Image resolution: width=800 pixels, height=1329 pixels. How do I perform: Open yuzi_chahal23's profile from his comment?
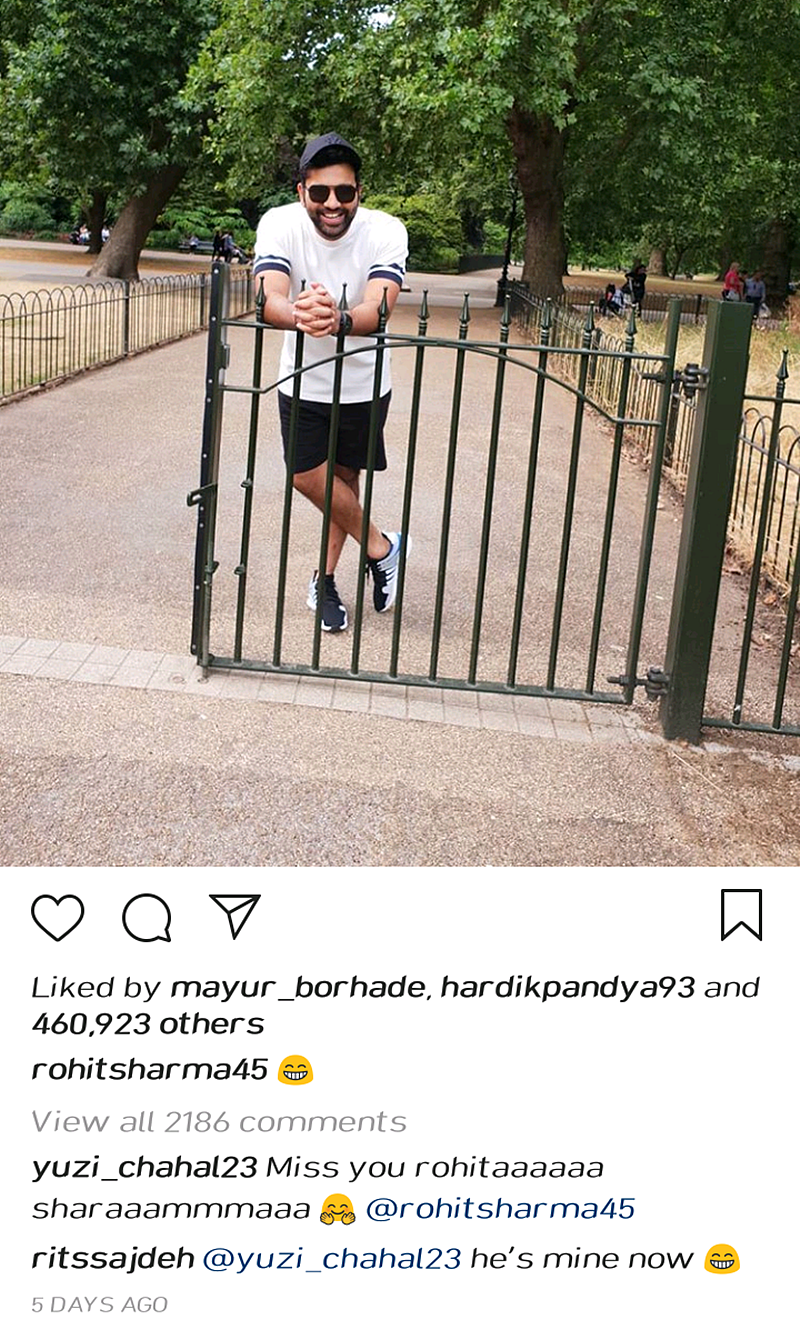point(144,1168)
